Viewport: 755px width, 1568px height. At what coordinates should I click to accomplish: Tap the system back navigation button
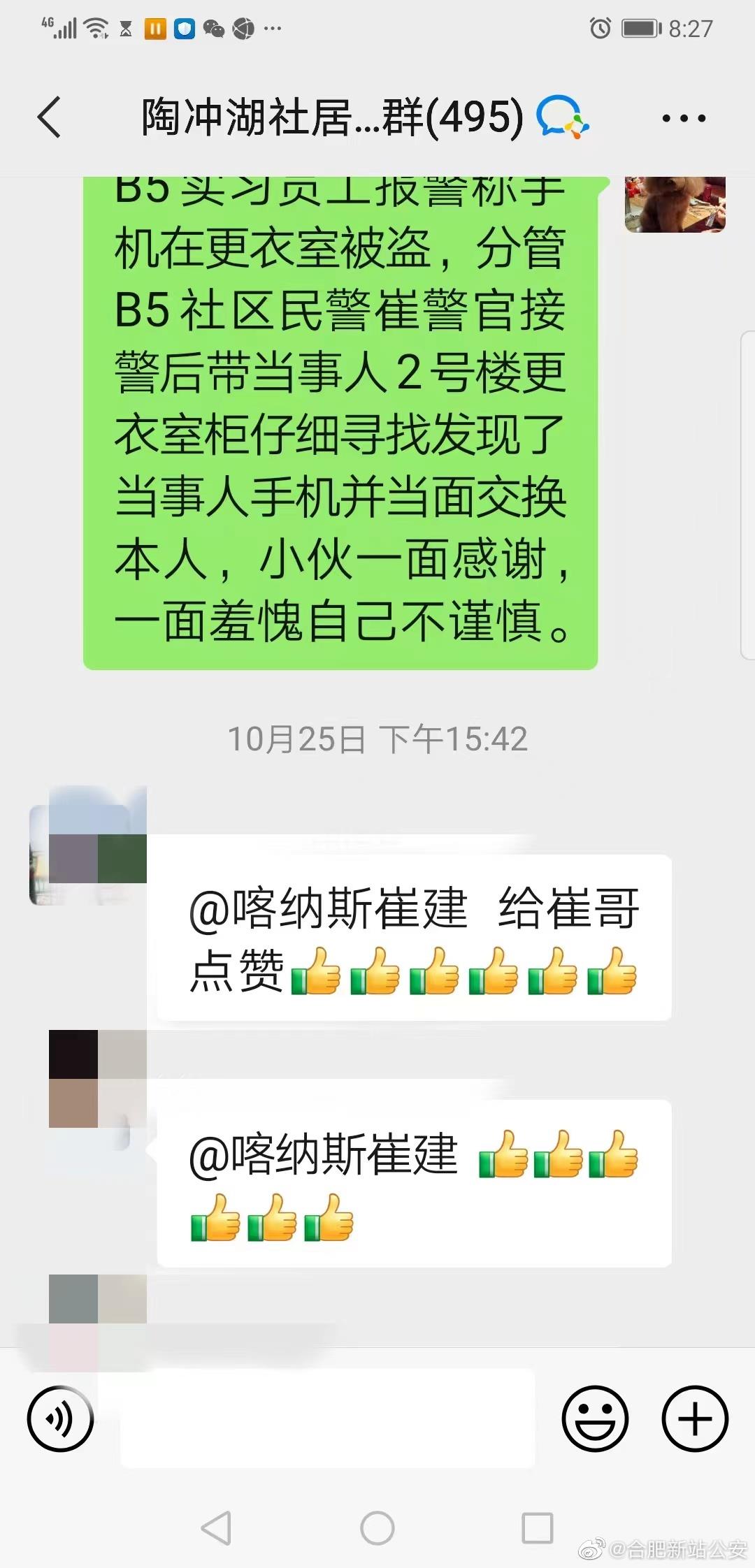216,1528
